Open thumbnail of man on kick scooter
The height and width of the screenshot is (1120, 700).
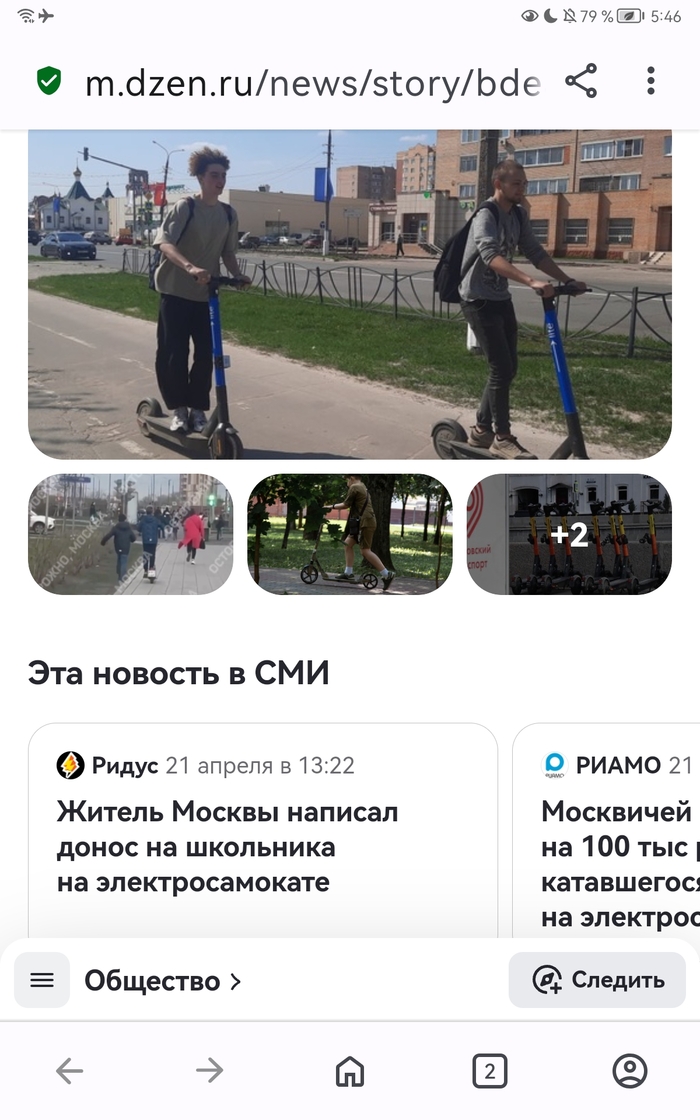tap(349, 534)
